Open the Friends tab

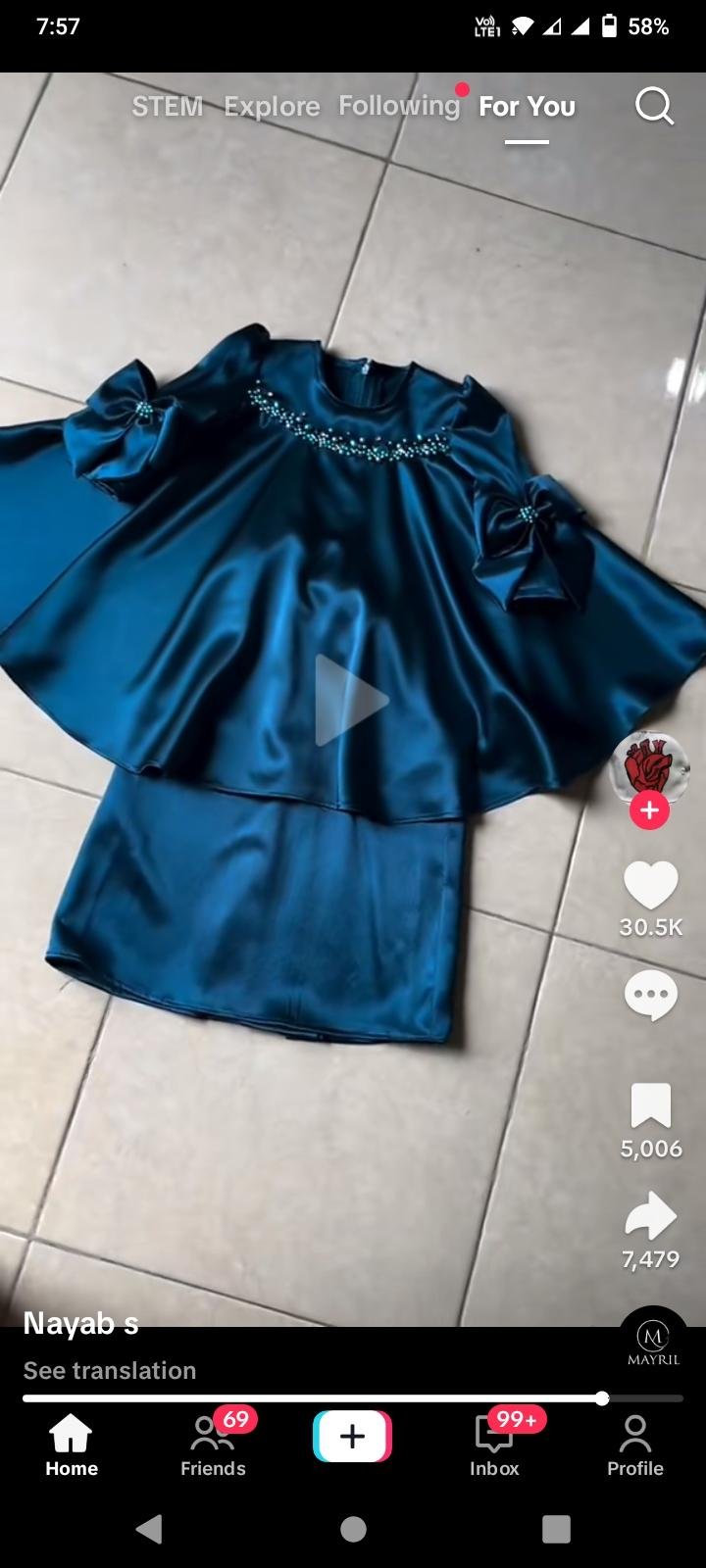click(x=213, y=1445)
